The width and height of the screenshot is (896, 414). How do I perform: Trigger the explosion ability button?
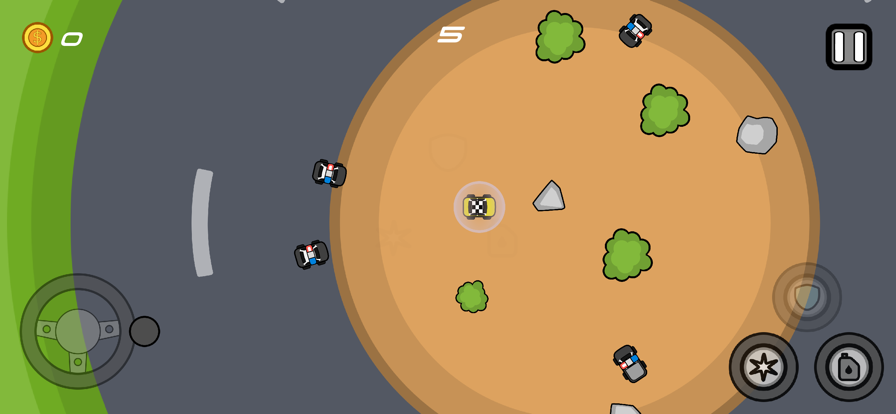(x=763, y=367)
